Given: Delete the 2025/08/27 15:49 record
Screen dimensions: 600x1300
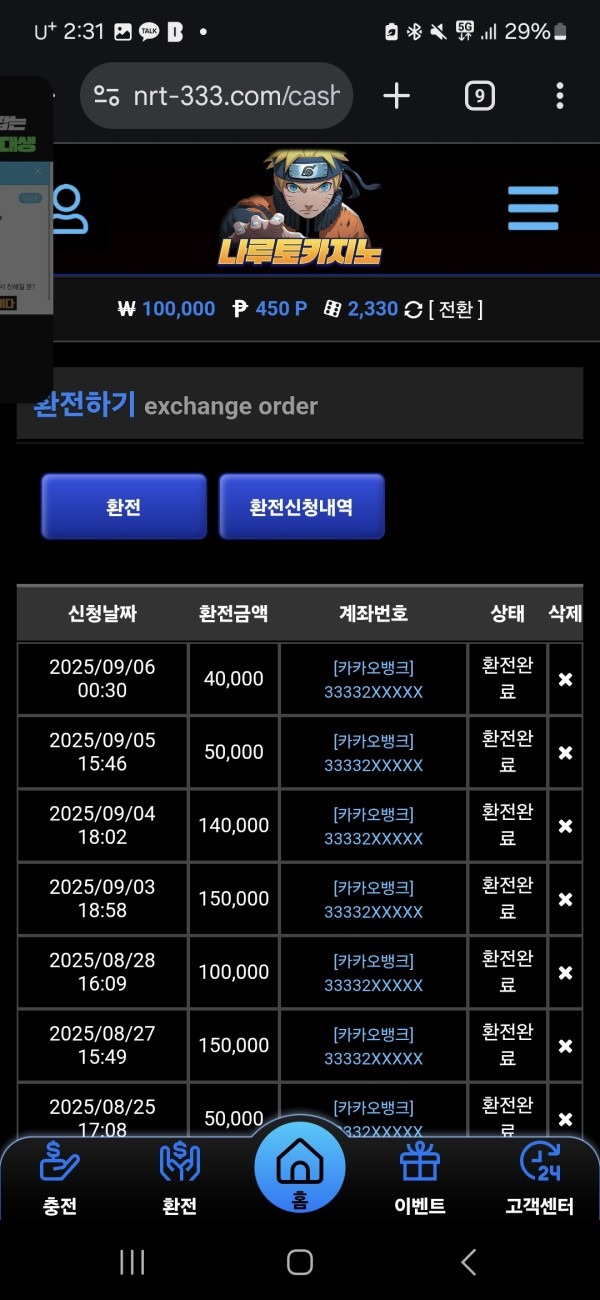Looking at the screenshot, I should click(565, 1046).
